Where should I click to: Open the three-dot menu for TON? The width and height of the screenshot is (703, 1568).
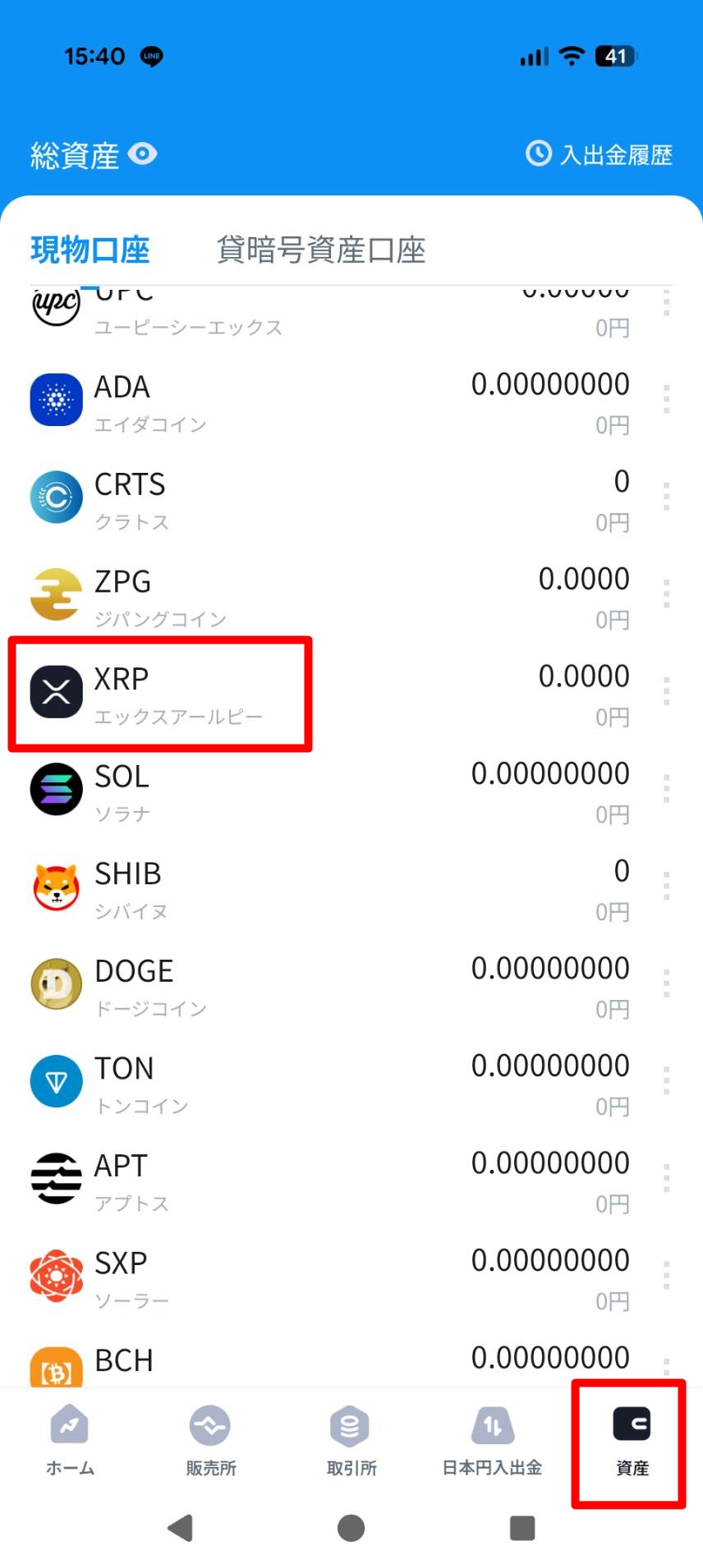[x=666, y=1081]
